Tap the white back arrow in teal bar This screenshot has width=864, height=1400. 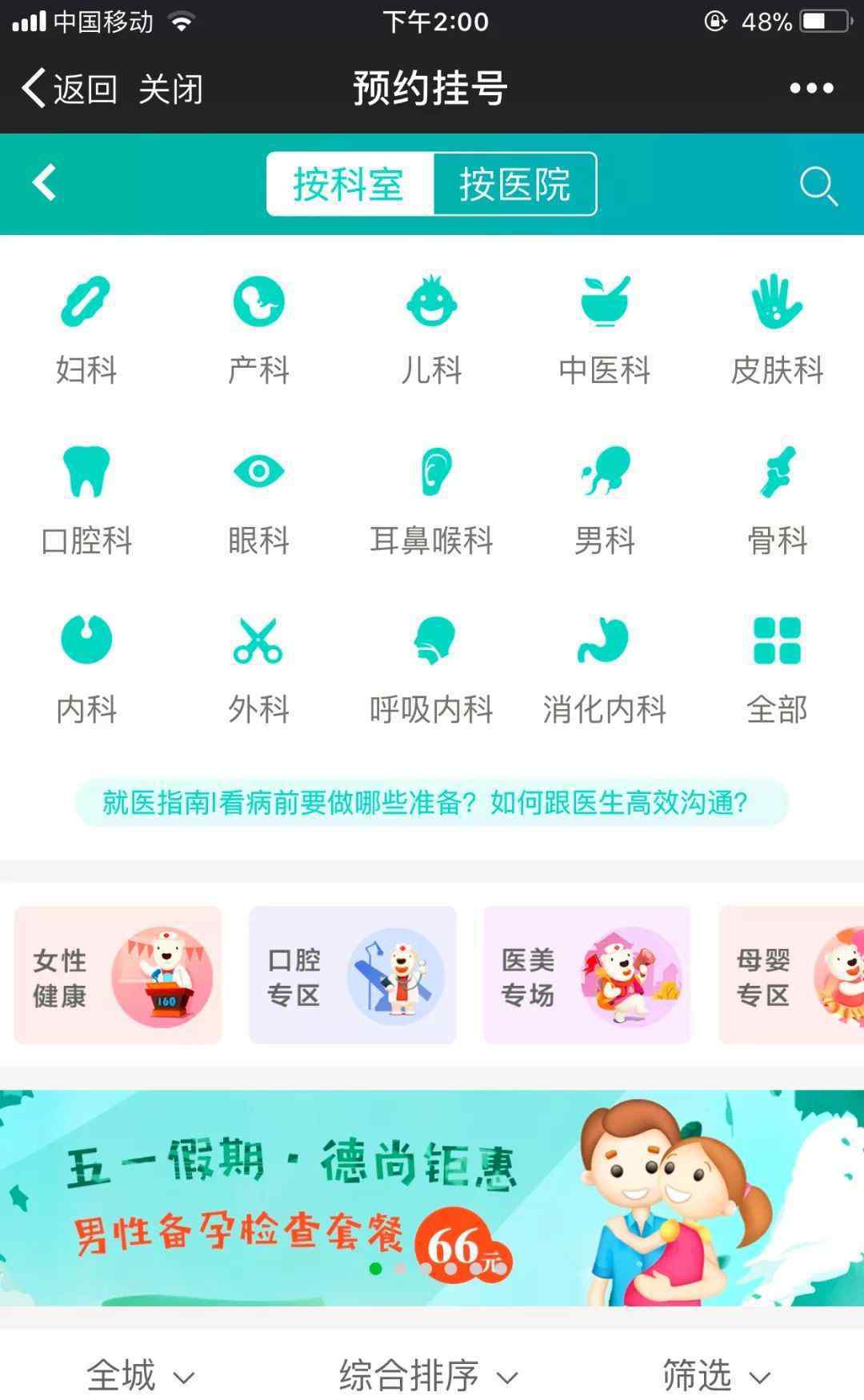pyautogui.click(x=45, y=182)
